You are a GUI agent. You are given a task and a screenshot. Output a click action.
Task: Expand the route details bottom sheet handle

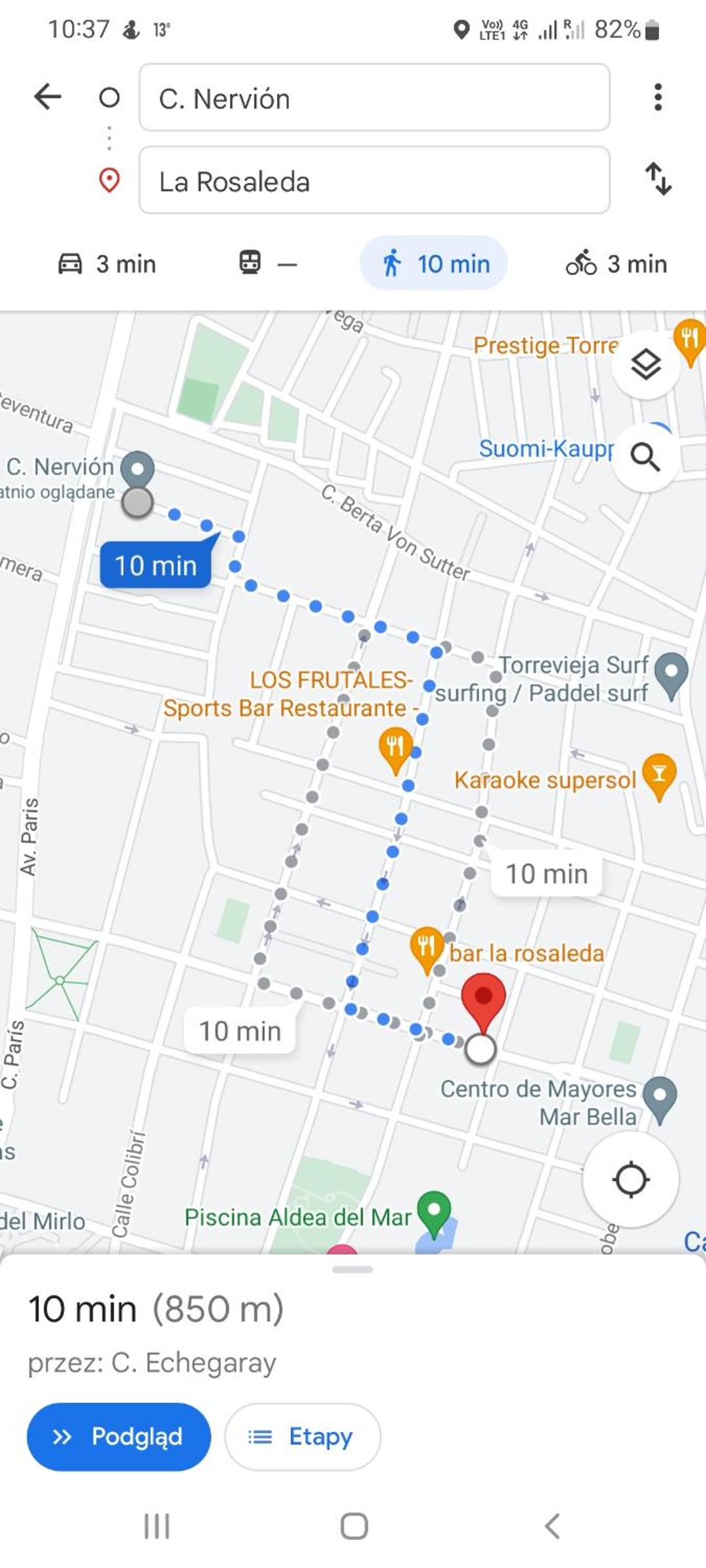(x=352, y=1269)
